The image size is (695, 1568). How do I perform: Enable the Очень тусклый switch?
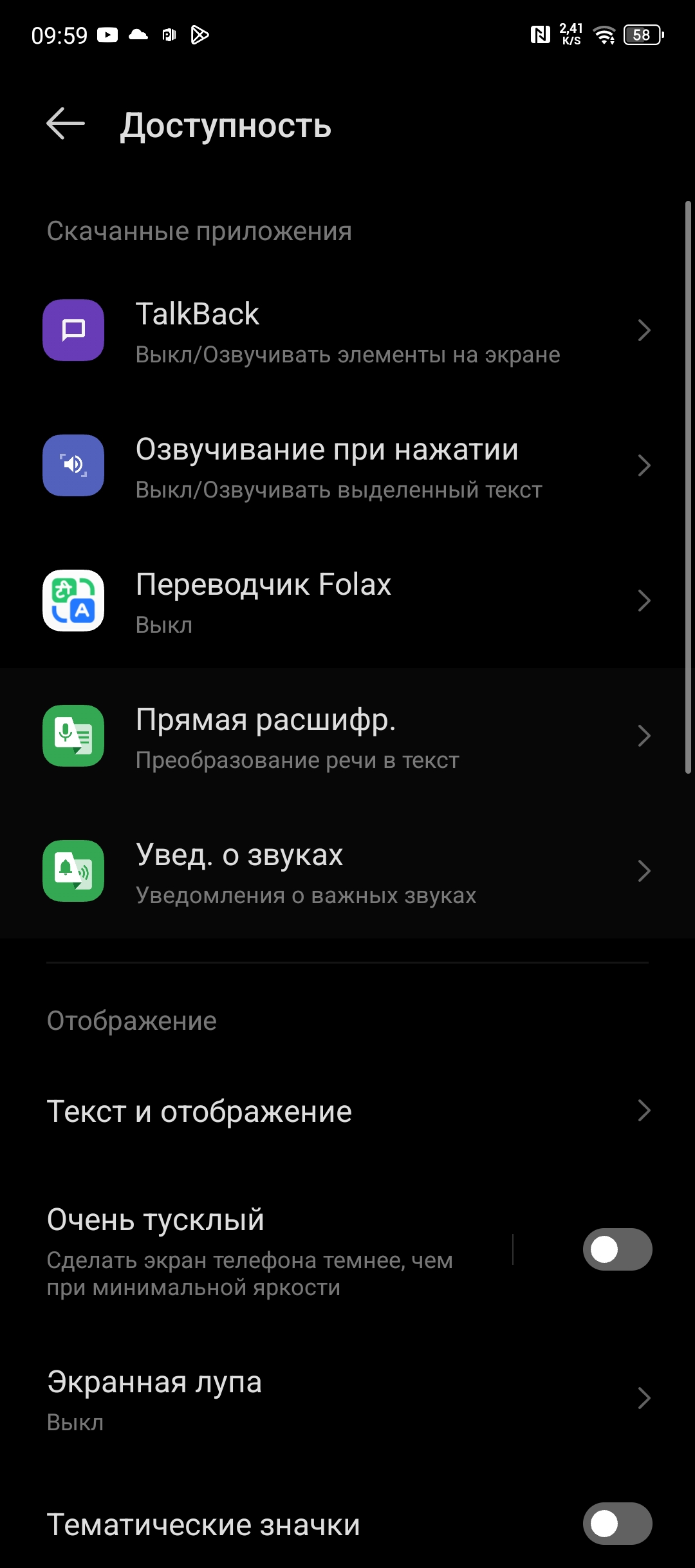pos(616,1249)
